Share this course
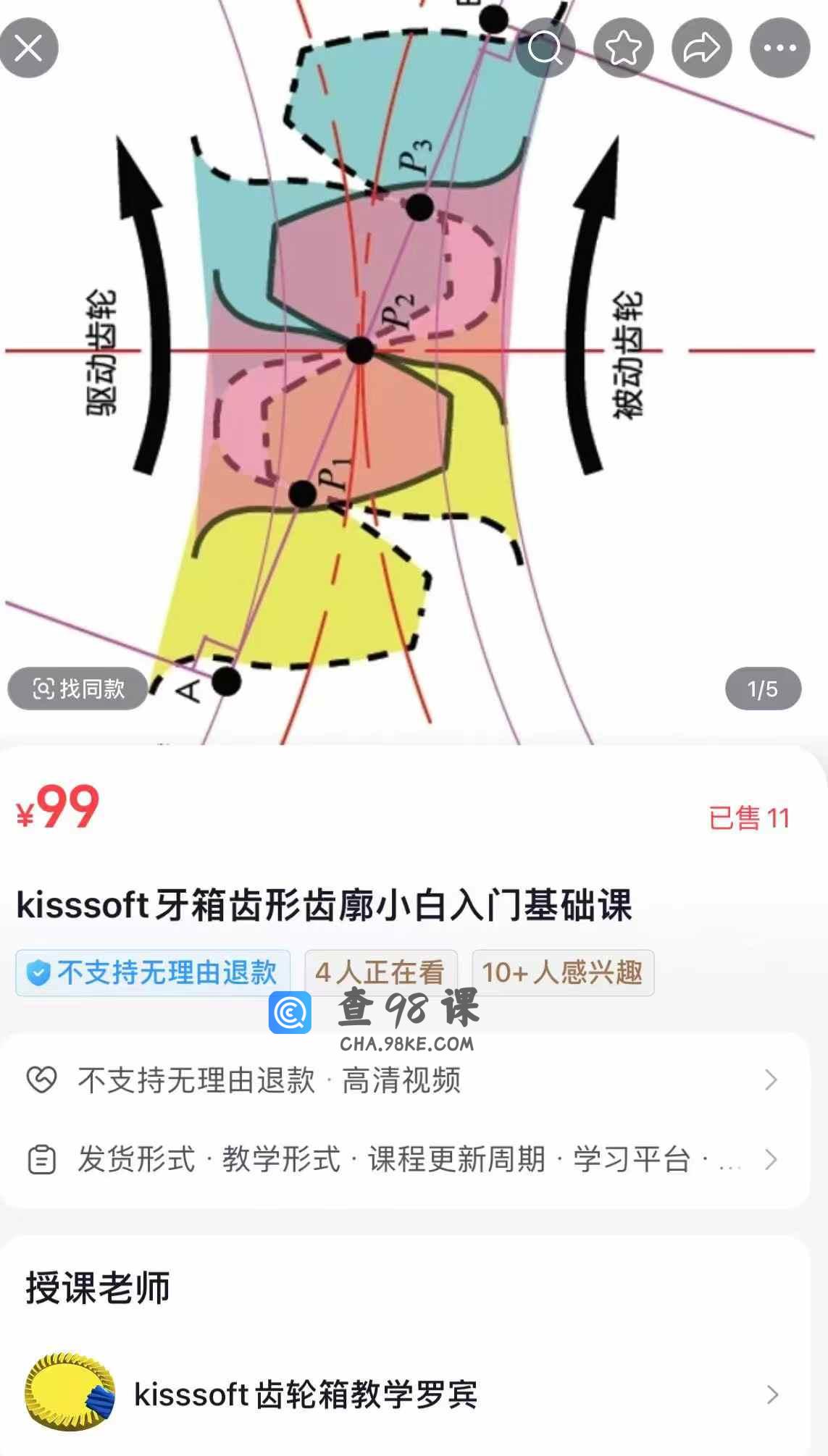The height and width of the screenshot is (1456, 828). pyautogui.click(x=701, y=49)
